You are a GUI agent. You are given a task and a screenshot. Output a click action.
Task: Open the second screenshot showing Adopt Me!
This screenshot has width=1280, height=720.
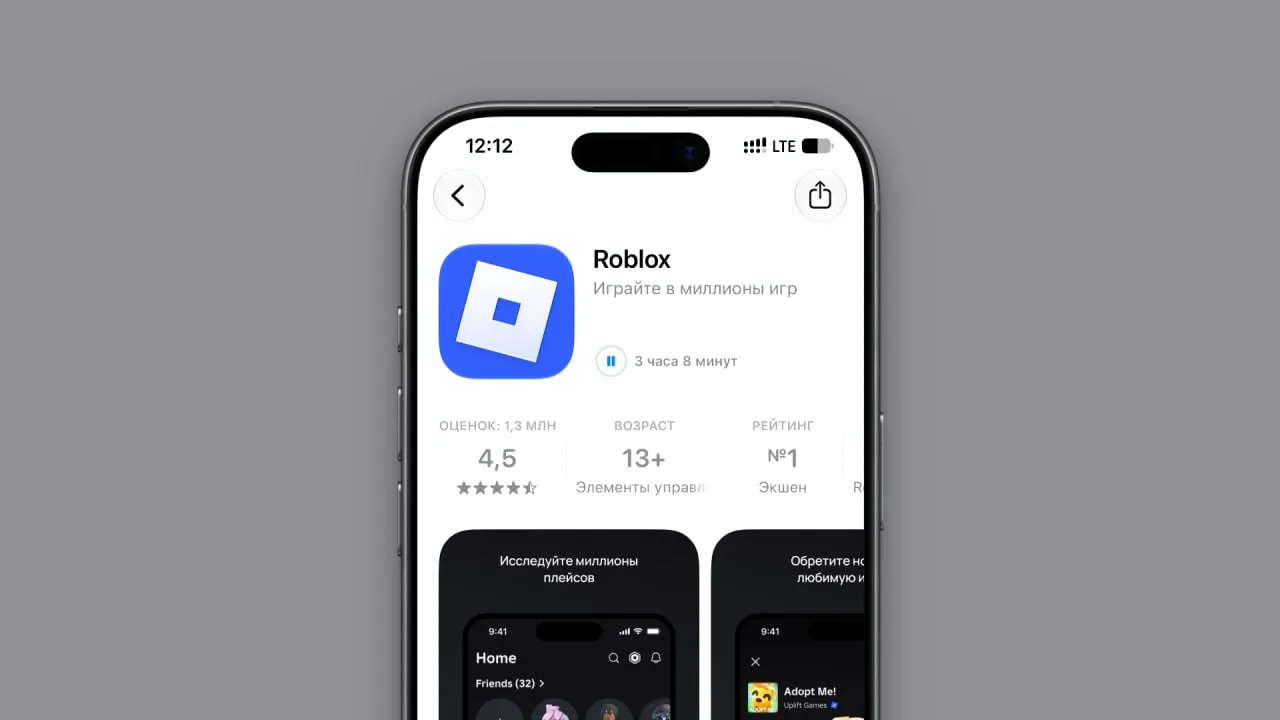(788, 625)
